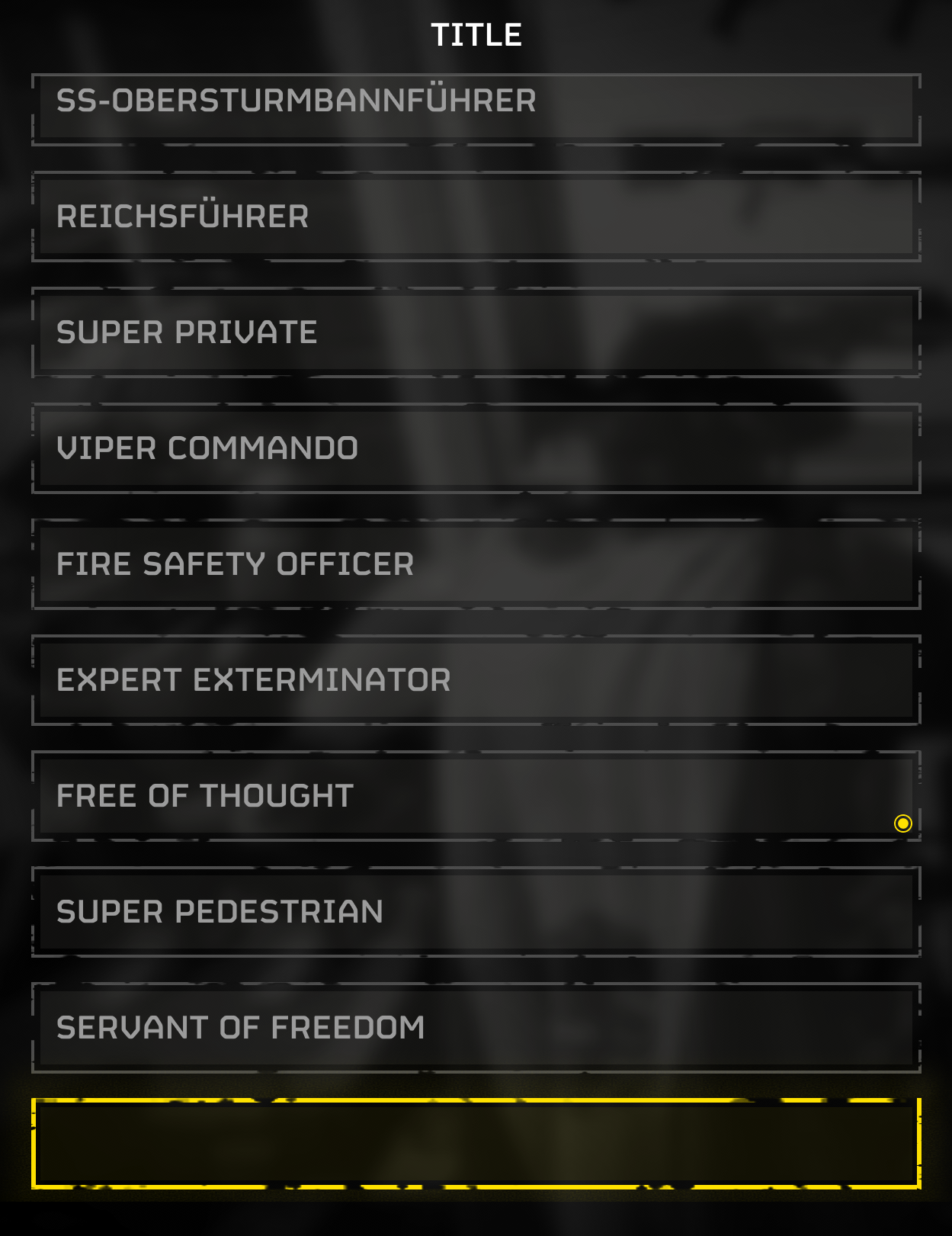The height and width of the screenshot is (1236, 952).
Task: Choose the Super Pedestrian title
Action: pyautogui.click(x=476, y=912)
